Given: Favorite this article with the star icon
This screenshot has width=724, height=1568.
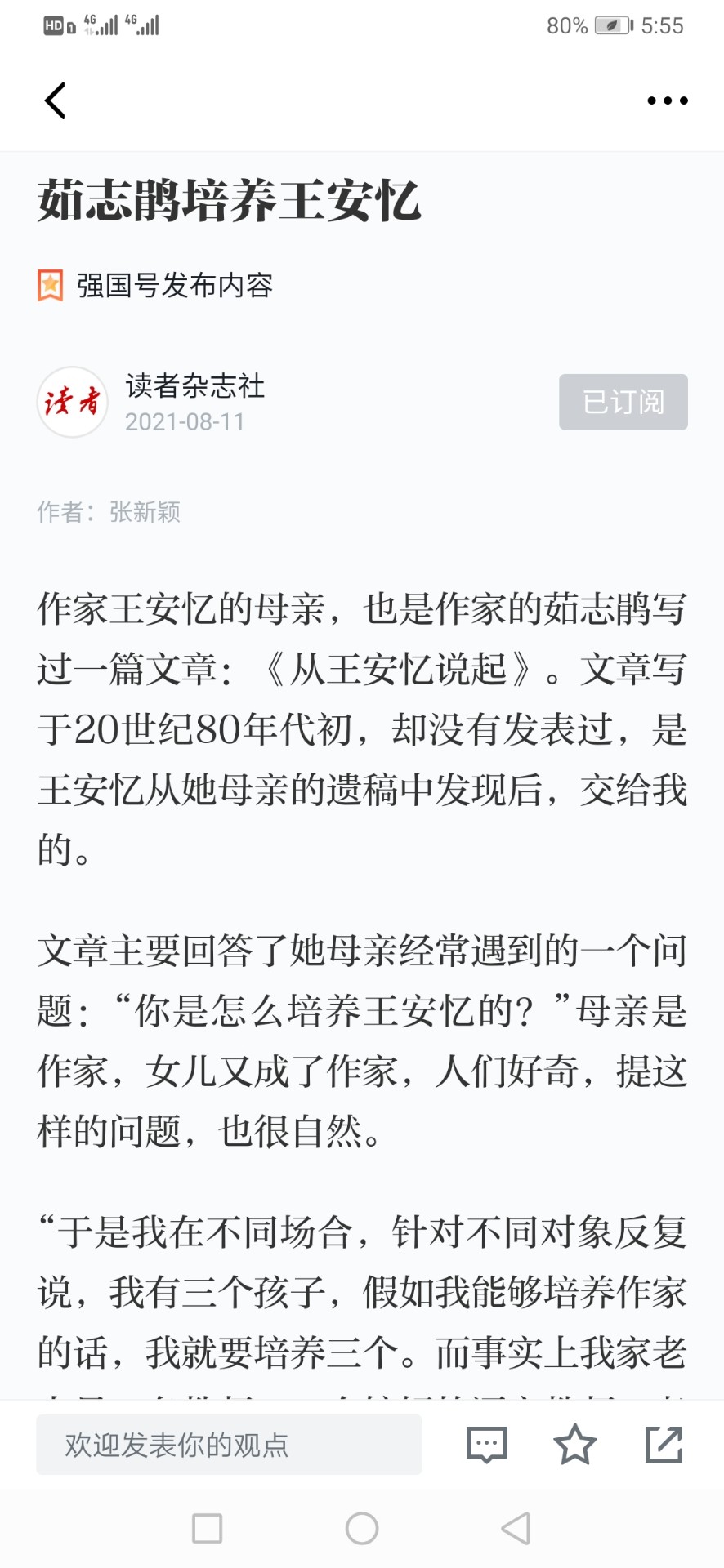Looking at the screenshot, I should [x=575, y=1444].
